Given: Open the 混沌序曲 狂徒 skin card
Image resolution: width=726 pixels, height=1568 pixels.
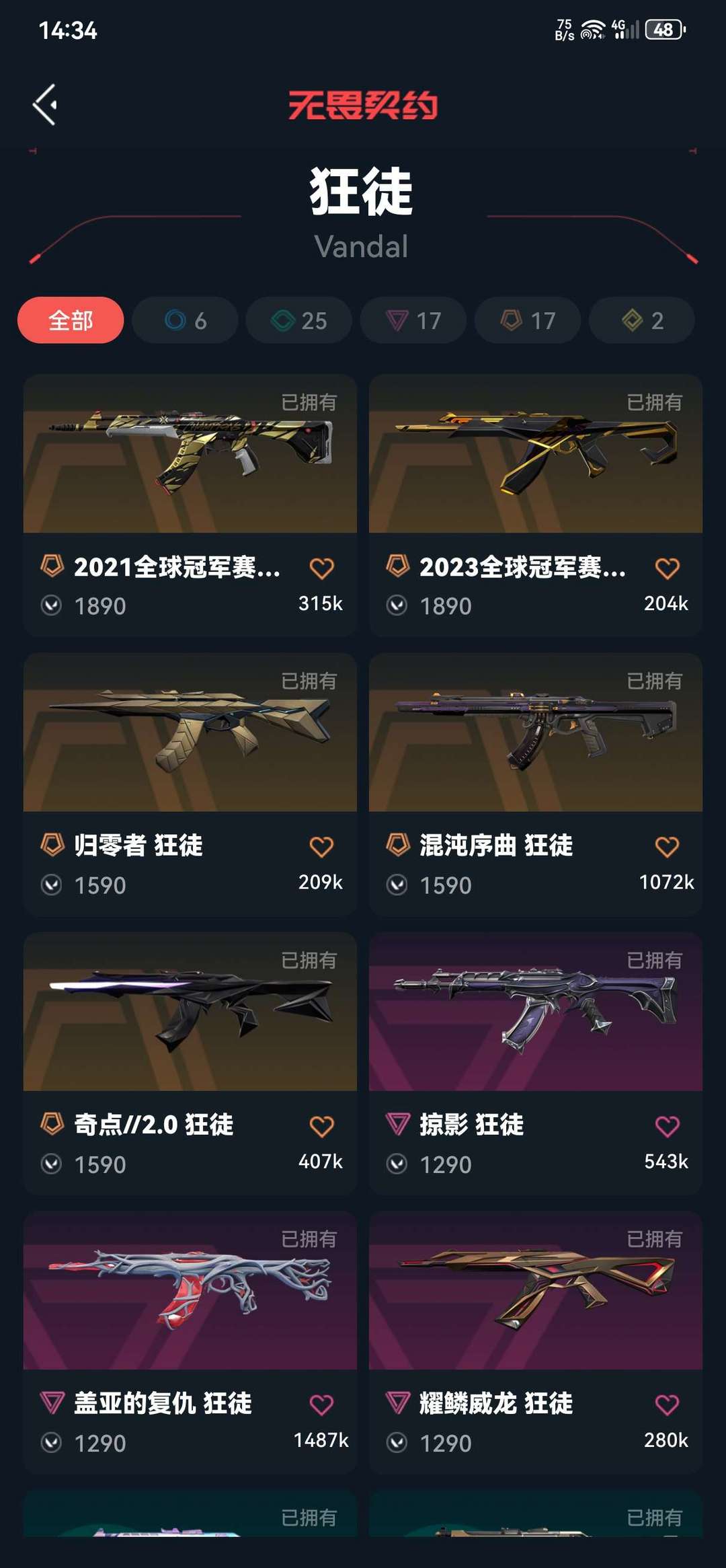Looking at the screenshot, I should [536, 784].
